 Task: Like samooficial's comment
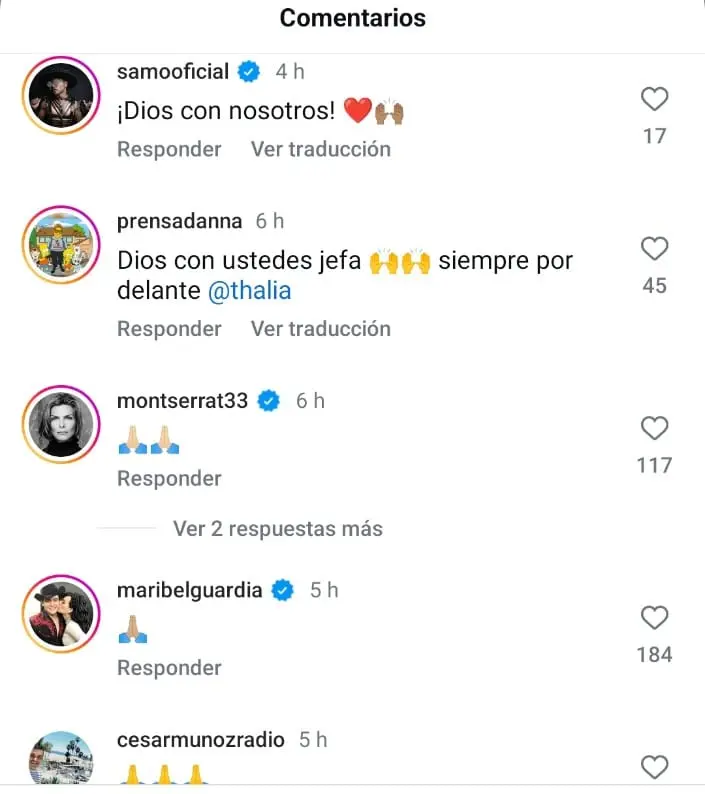coord(654,99)
